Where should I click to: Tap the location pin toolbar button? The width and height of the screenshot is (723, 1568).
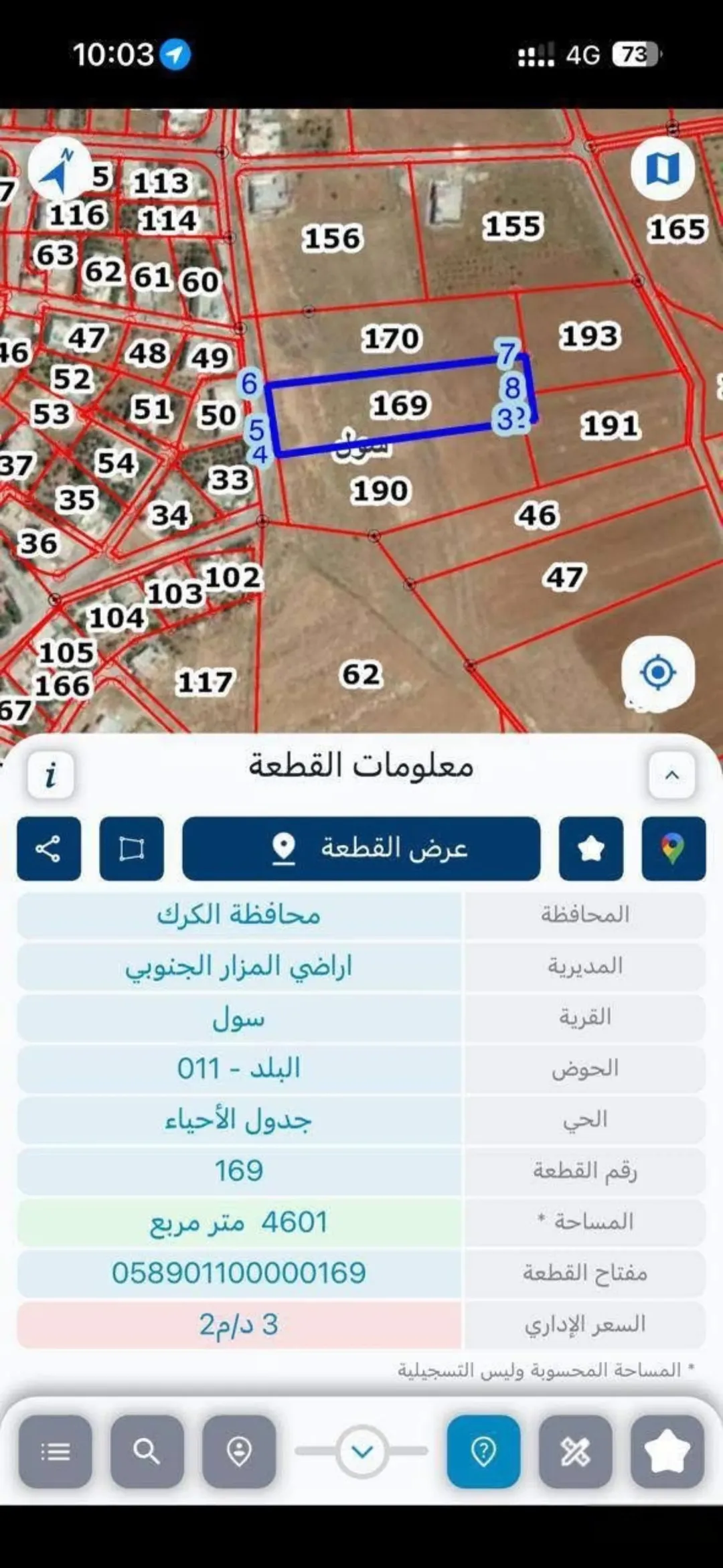239,1452
